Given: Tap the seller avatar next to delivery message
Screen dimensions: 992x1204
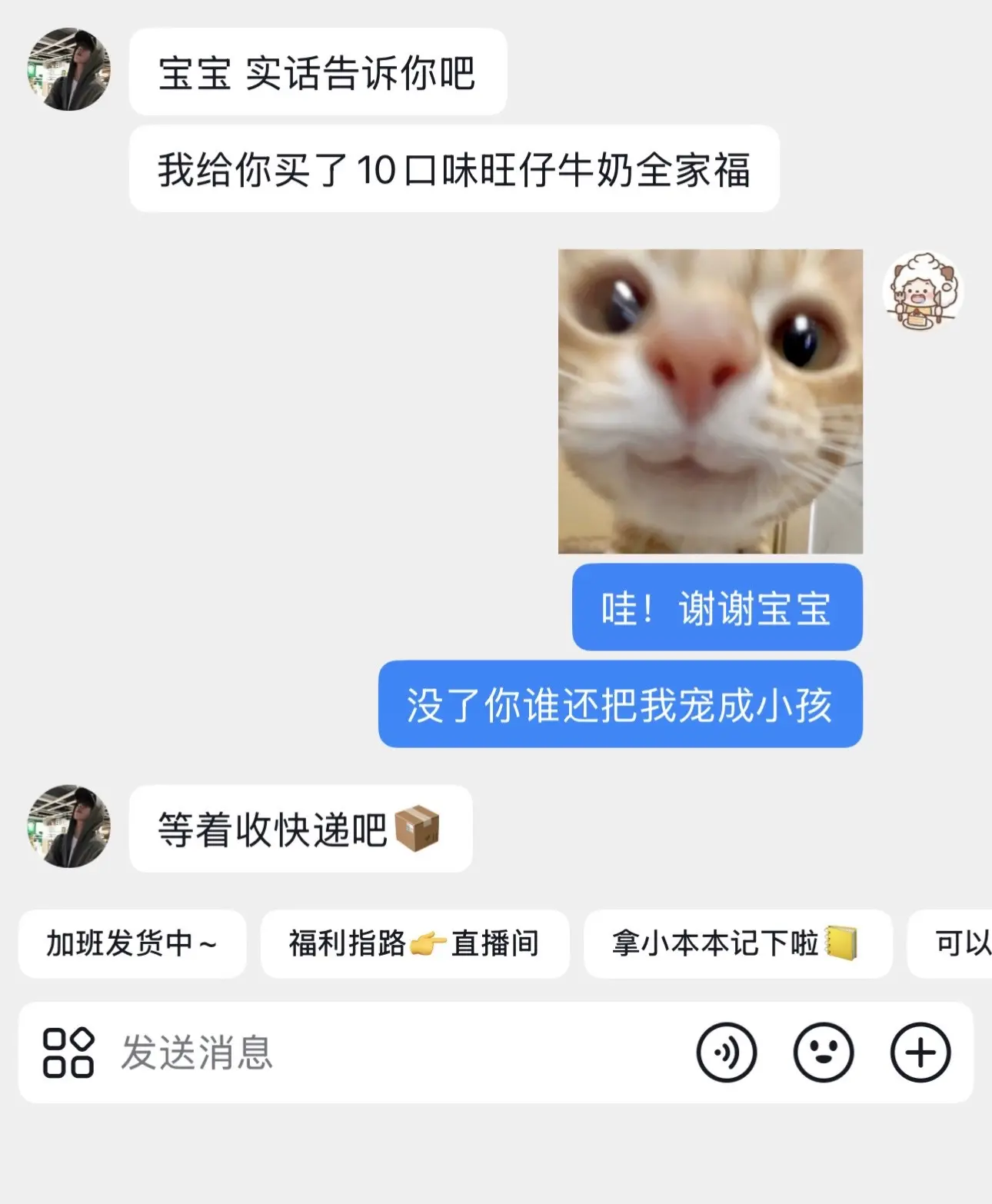Looking at the screenshot, I should tap(68, 829).
